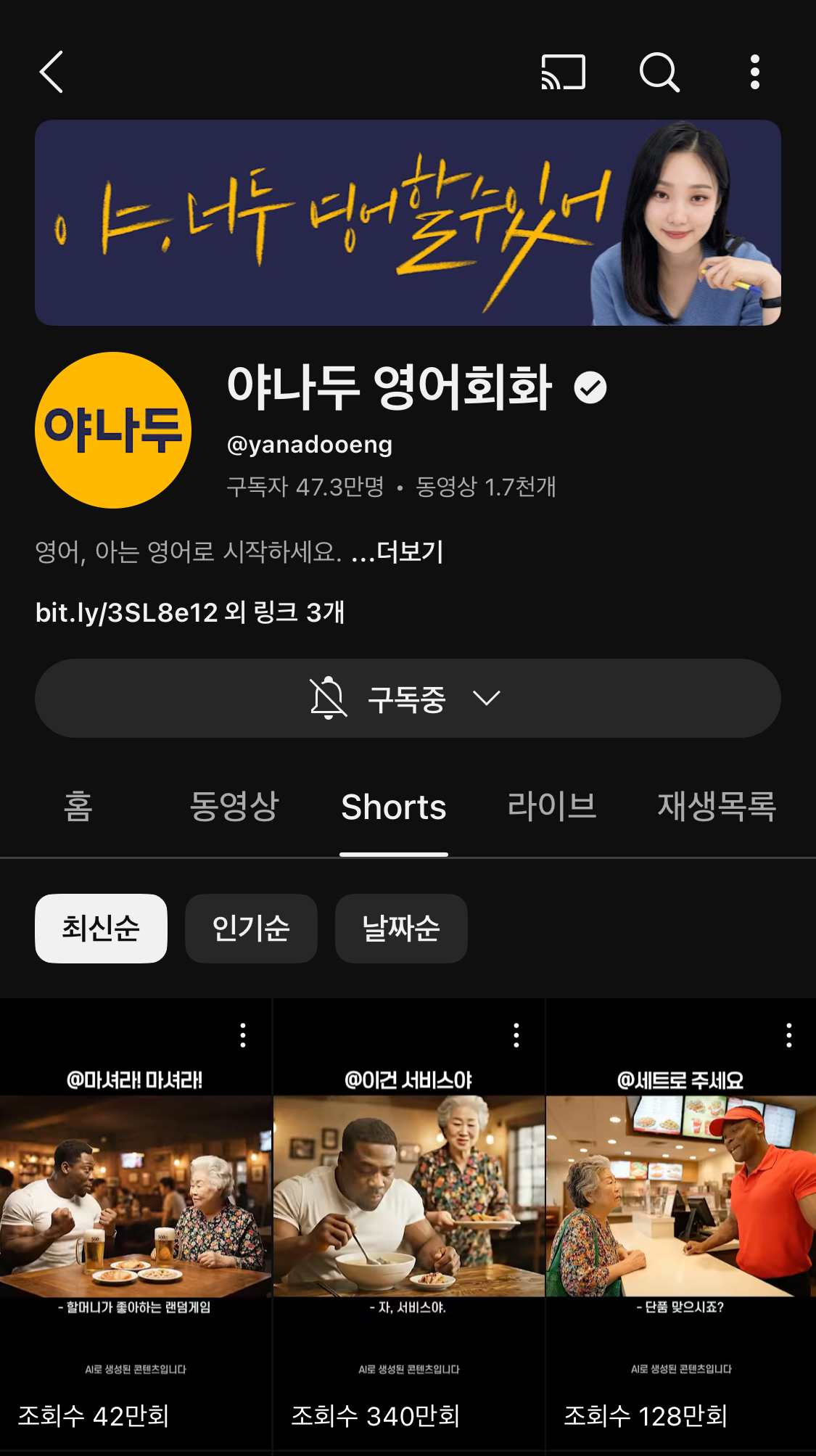
Task: Go to the 재생목록 tab
Action: coord(716,807)
